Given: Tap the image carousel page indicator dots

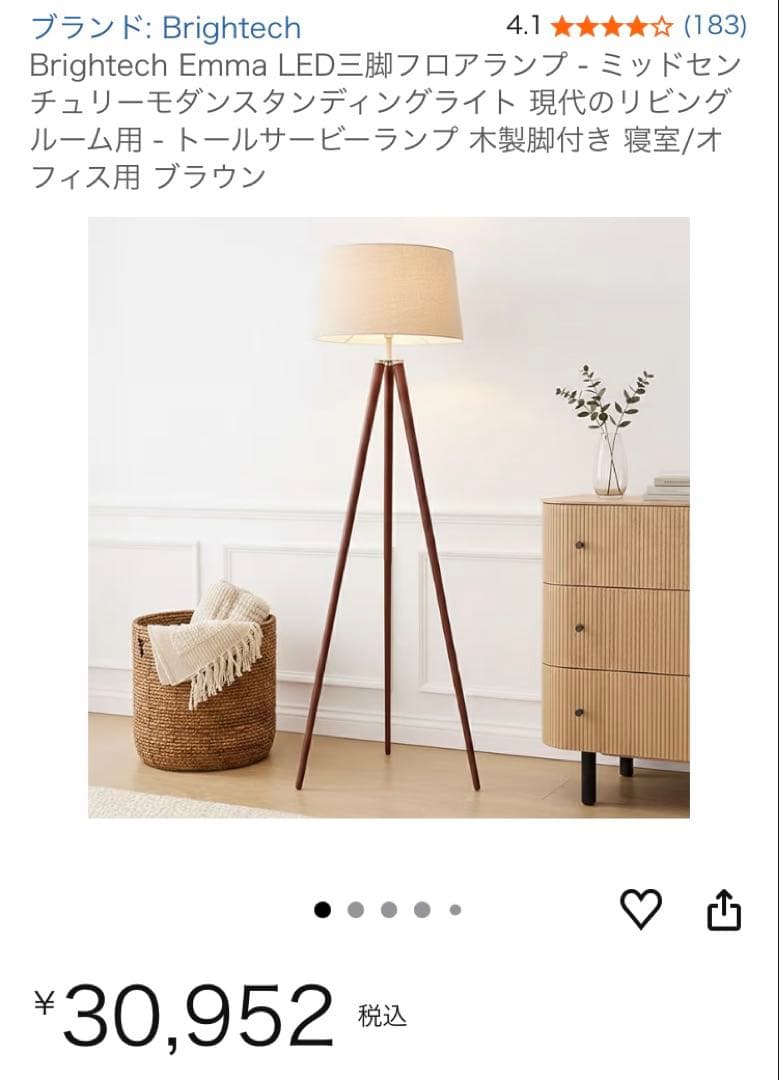Looking at the screenshot, I should pos(388,910).
